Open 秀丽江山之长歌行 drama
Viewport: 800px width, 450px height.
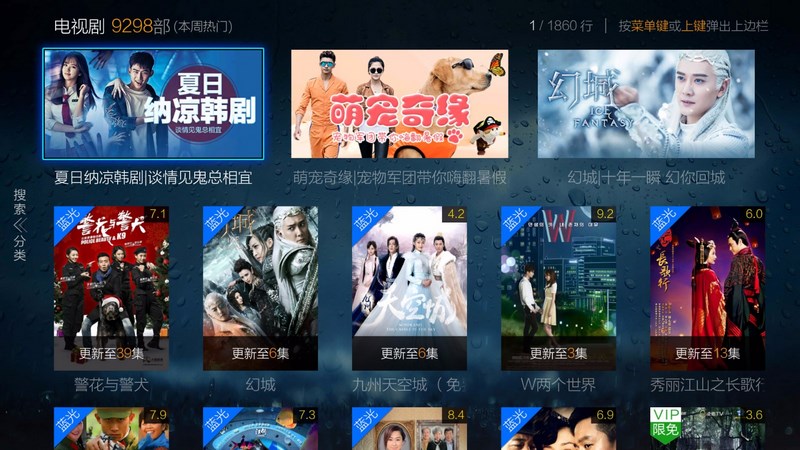pos(707,288)
